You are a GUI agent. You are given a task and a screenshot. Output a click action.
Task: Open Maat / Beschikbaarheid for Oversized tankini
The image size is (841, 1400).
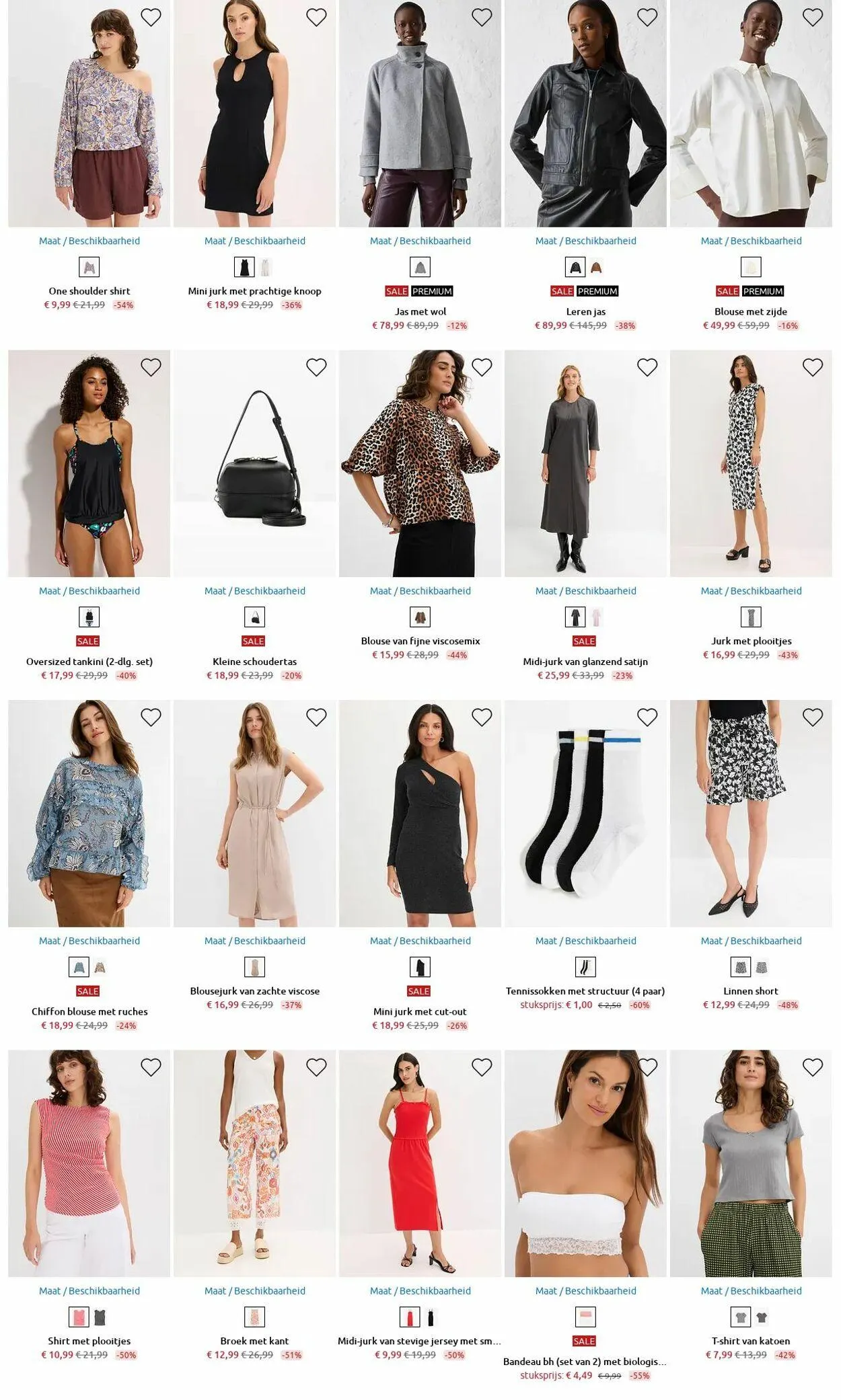89,591
